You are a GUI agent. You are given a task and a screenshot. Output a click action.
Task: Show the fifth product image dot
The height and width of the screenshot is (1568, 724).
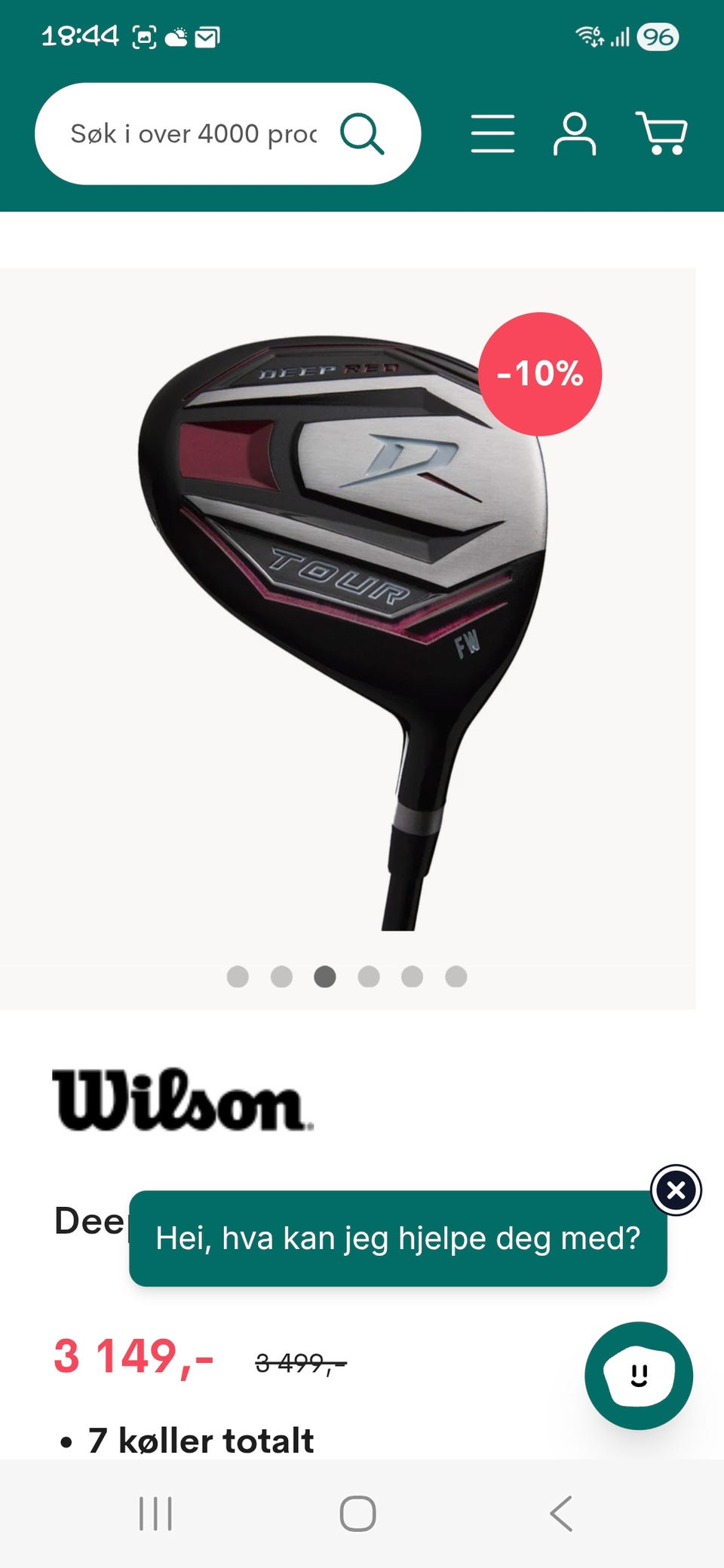coord(412,976)
